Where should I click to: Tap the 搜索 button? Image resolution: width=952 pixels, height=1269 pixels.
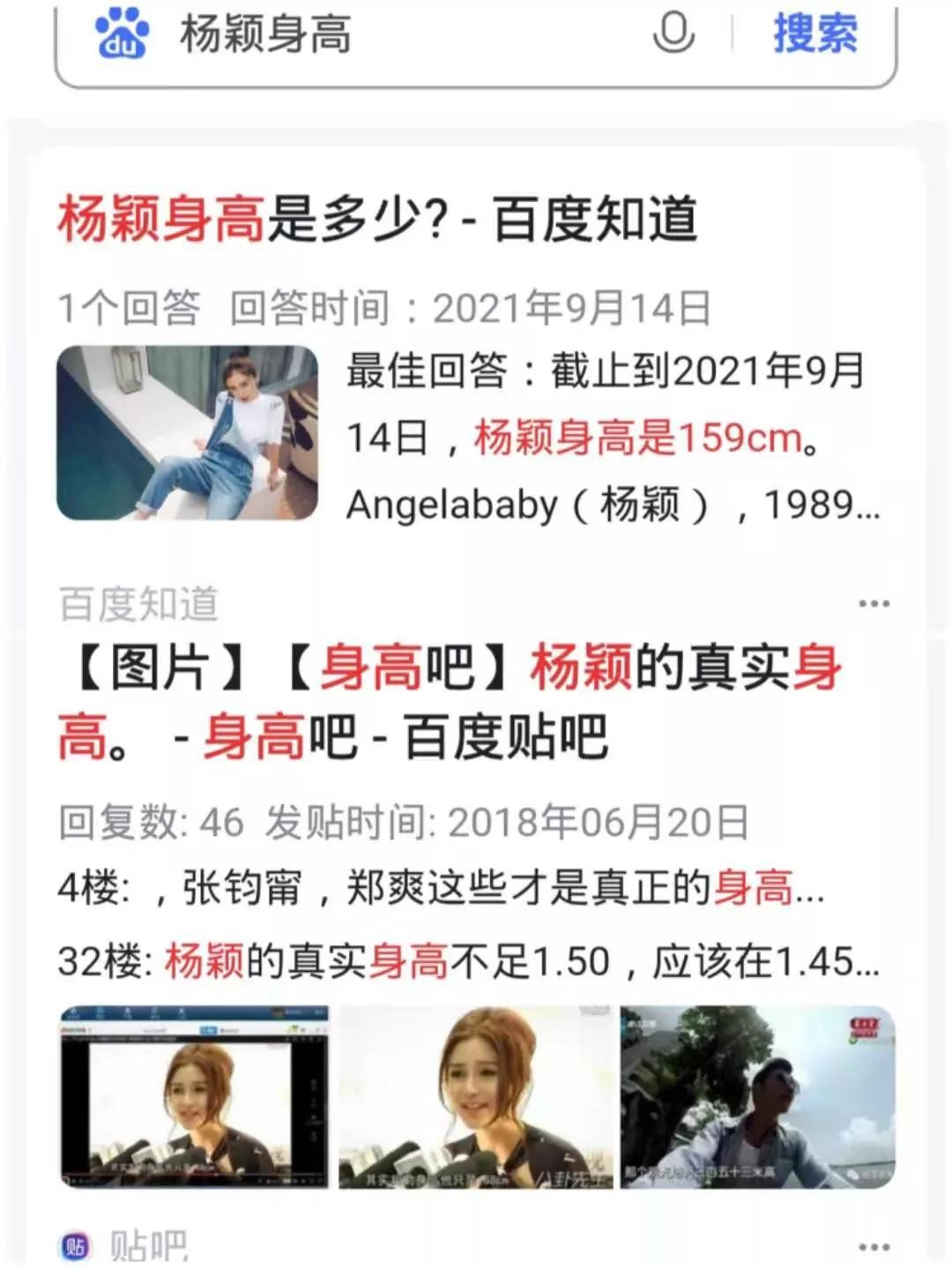[815, 34]
